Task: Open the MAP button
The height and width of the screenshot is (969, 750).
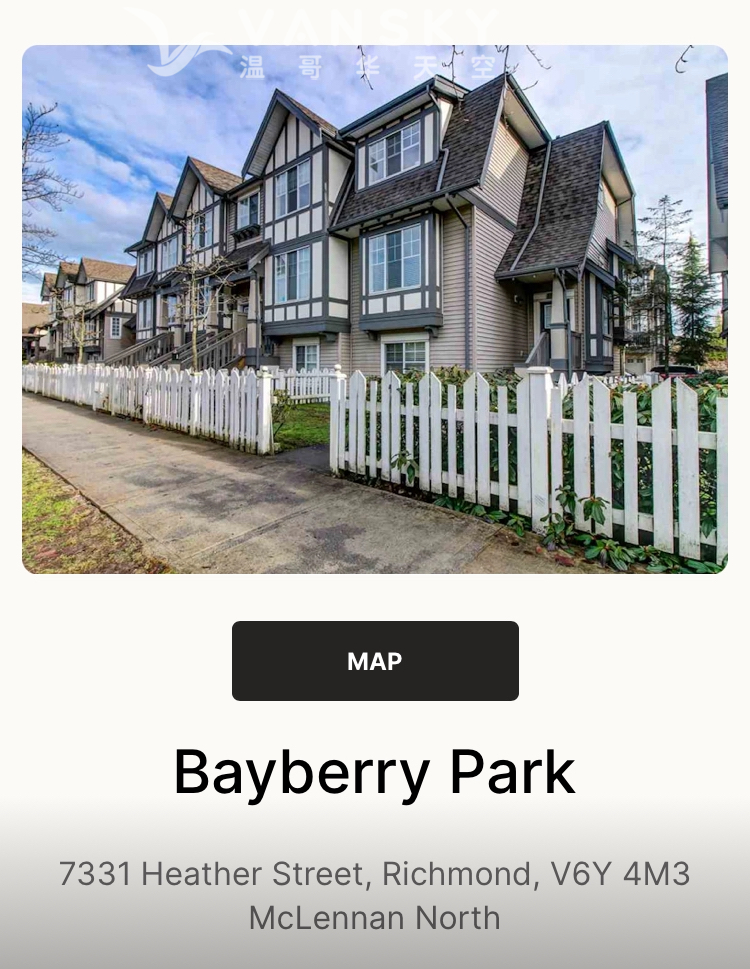Action: click(x=375, y=661)
